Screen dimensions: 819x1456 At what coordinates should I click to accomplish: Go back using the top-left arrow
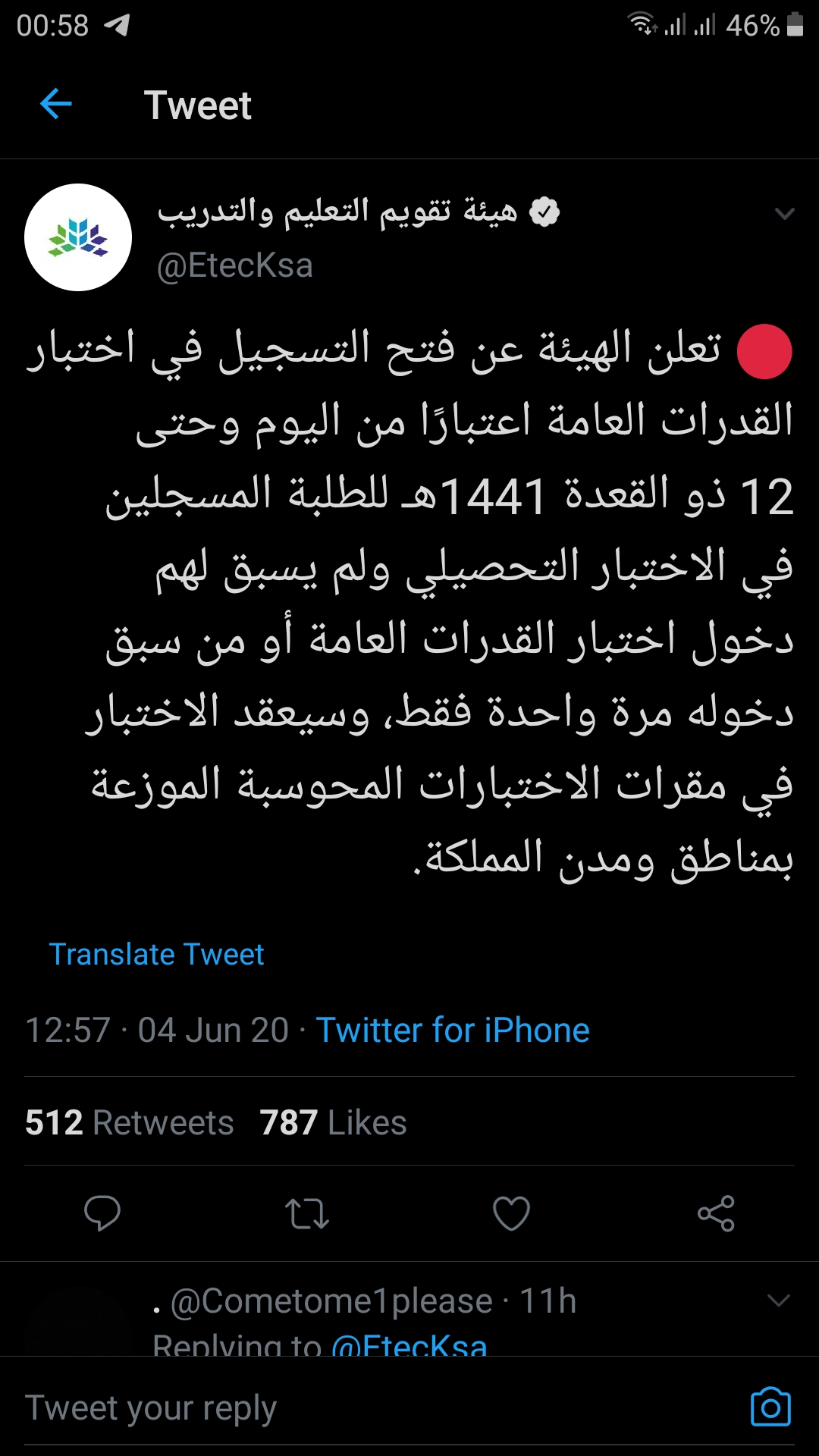coord(55,104)
